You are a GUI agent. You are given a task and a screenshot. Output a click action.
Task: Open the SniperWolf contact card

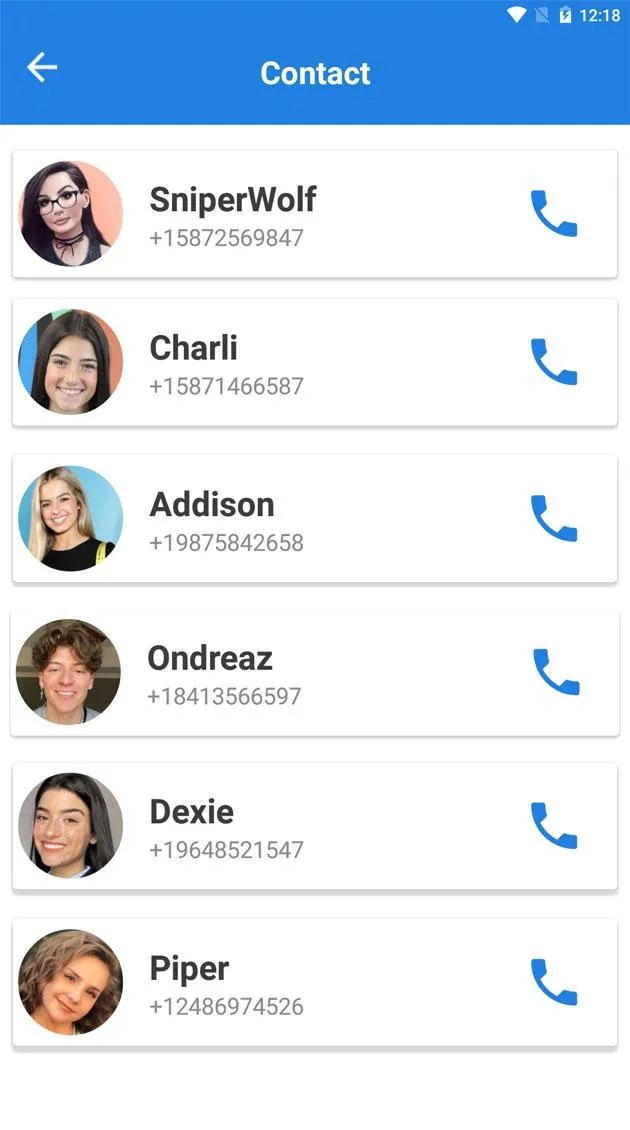(x=315, y=214)
